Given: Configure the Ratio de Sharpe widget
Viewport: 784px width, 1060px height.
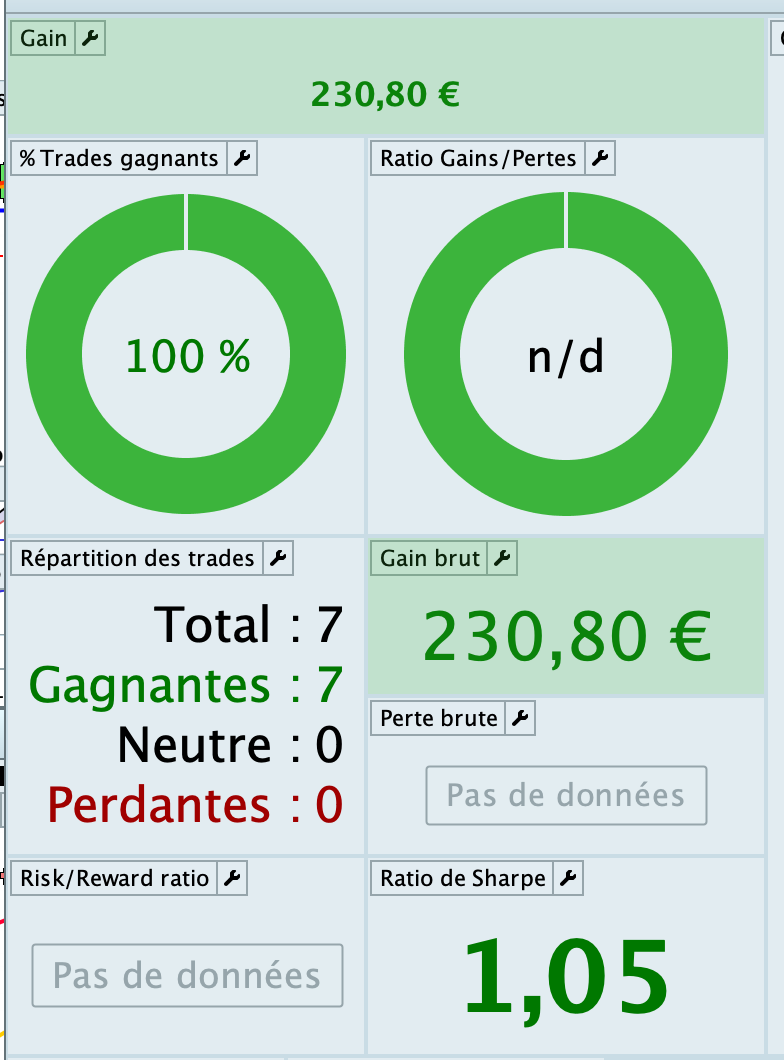Looking at the screenshot, I should [568, 879].
